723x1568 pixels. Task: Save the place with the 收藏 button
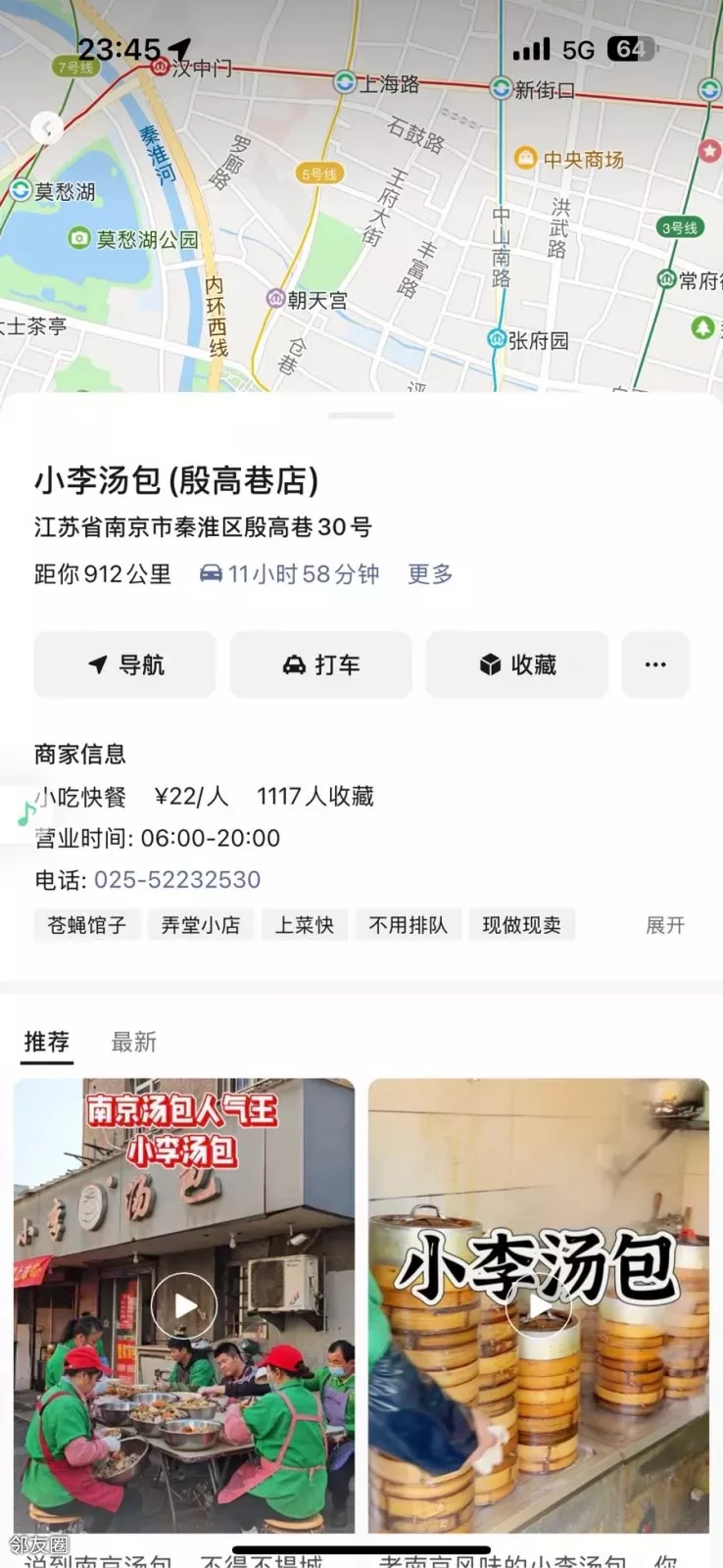point(517,665)
